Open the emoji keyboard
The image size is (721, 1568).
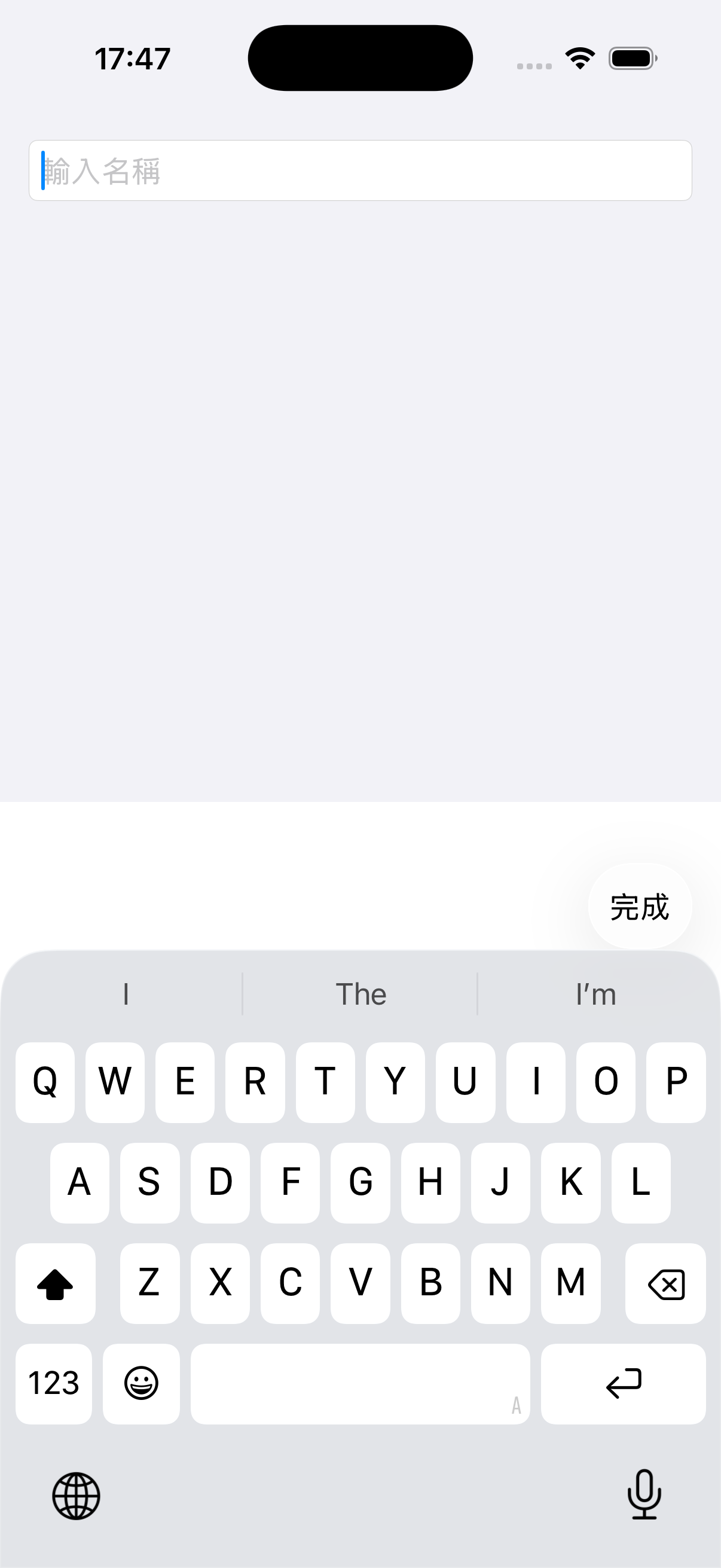point(141,1384)
